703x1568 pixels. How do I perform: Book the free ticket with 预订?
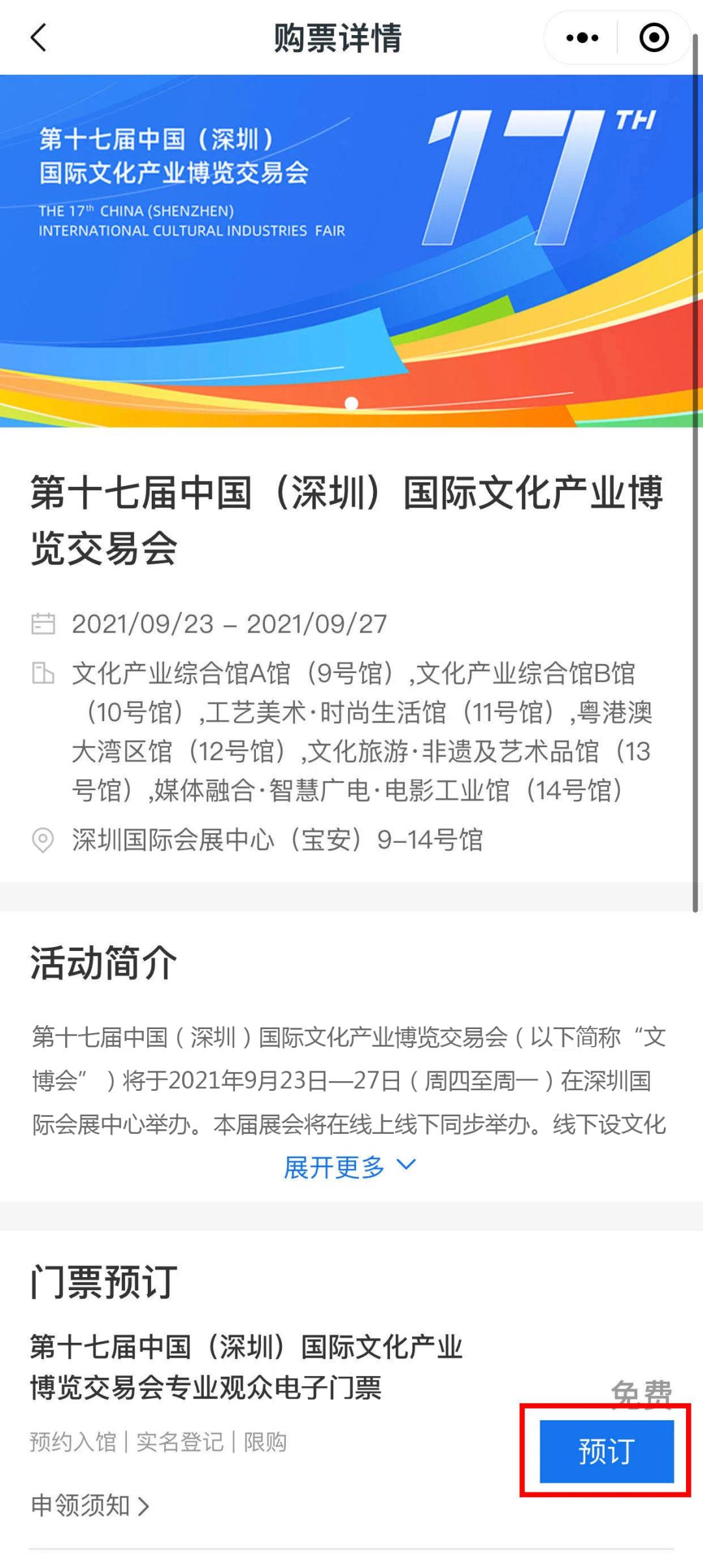[x=606, y=1451]
